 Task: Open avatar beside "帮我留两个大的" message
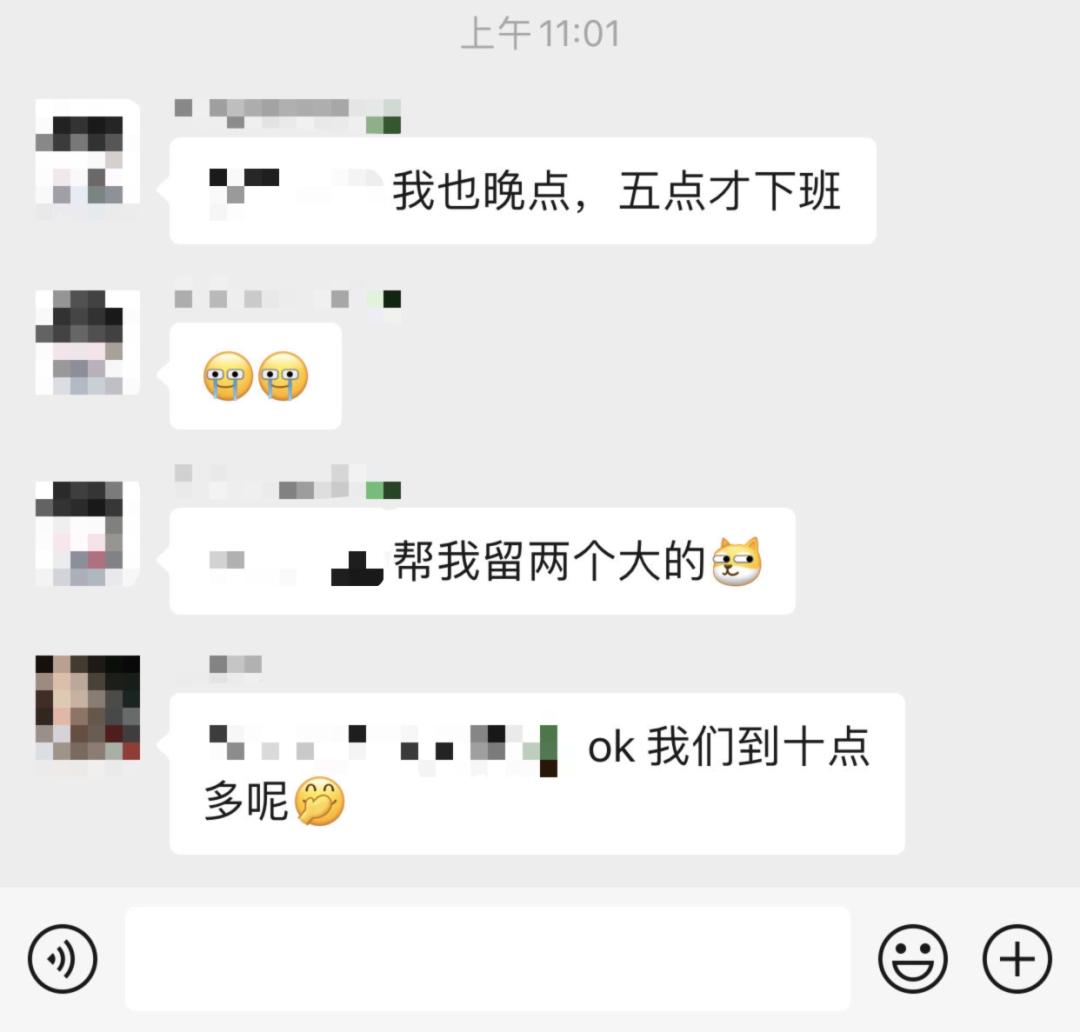pos(87,533)
